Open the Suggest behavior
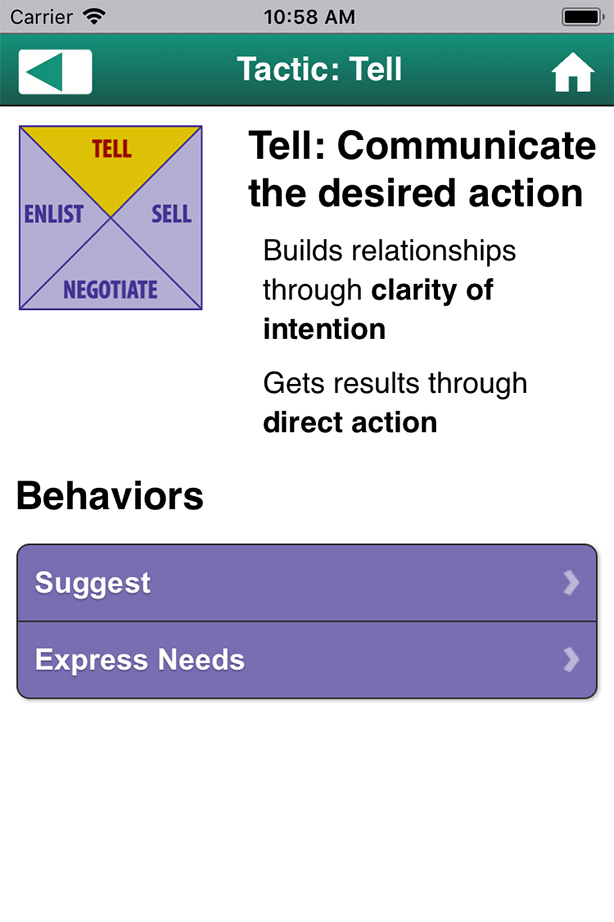Screen dimensions: 614x922 coord(307,583)
